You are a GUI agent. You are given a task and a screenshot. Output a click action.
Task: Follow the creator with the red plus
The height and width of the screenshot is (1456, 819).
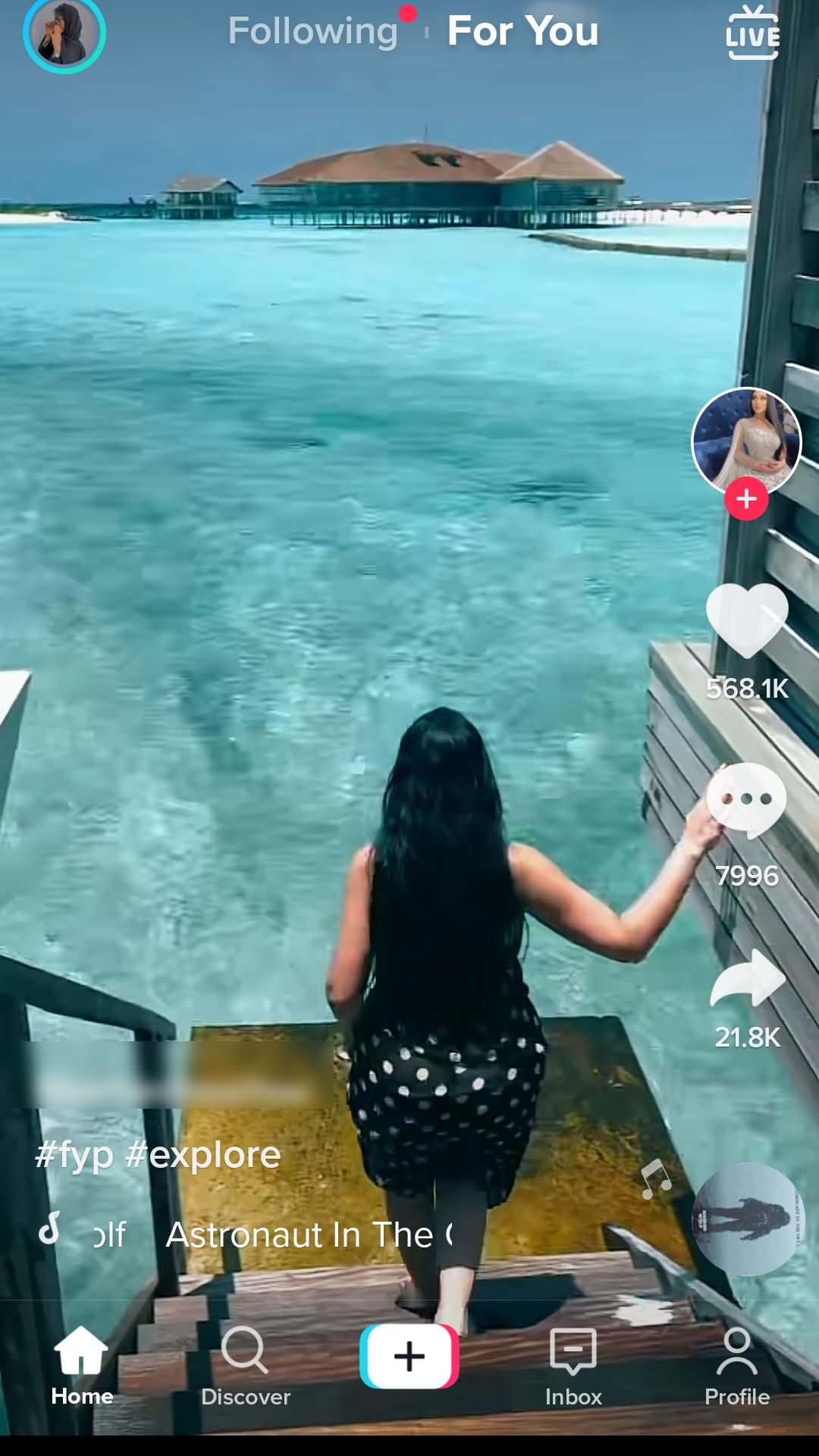point(746,499)
